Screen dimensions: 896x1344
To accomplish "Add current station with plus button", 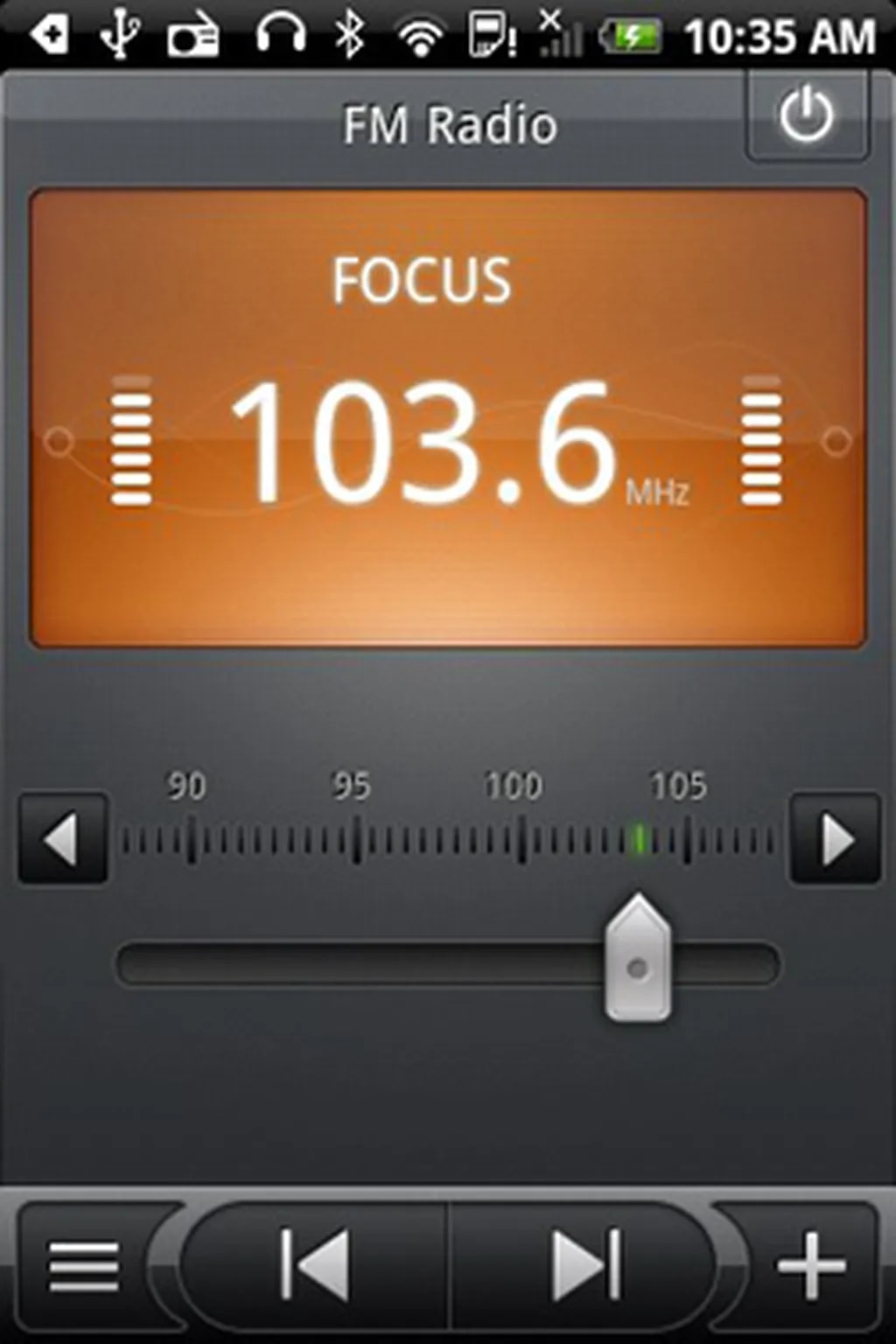I will [810, 1266].
